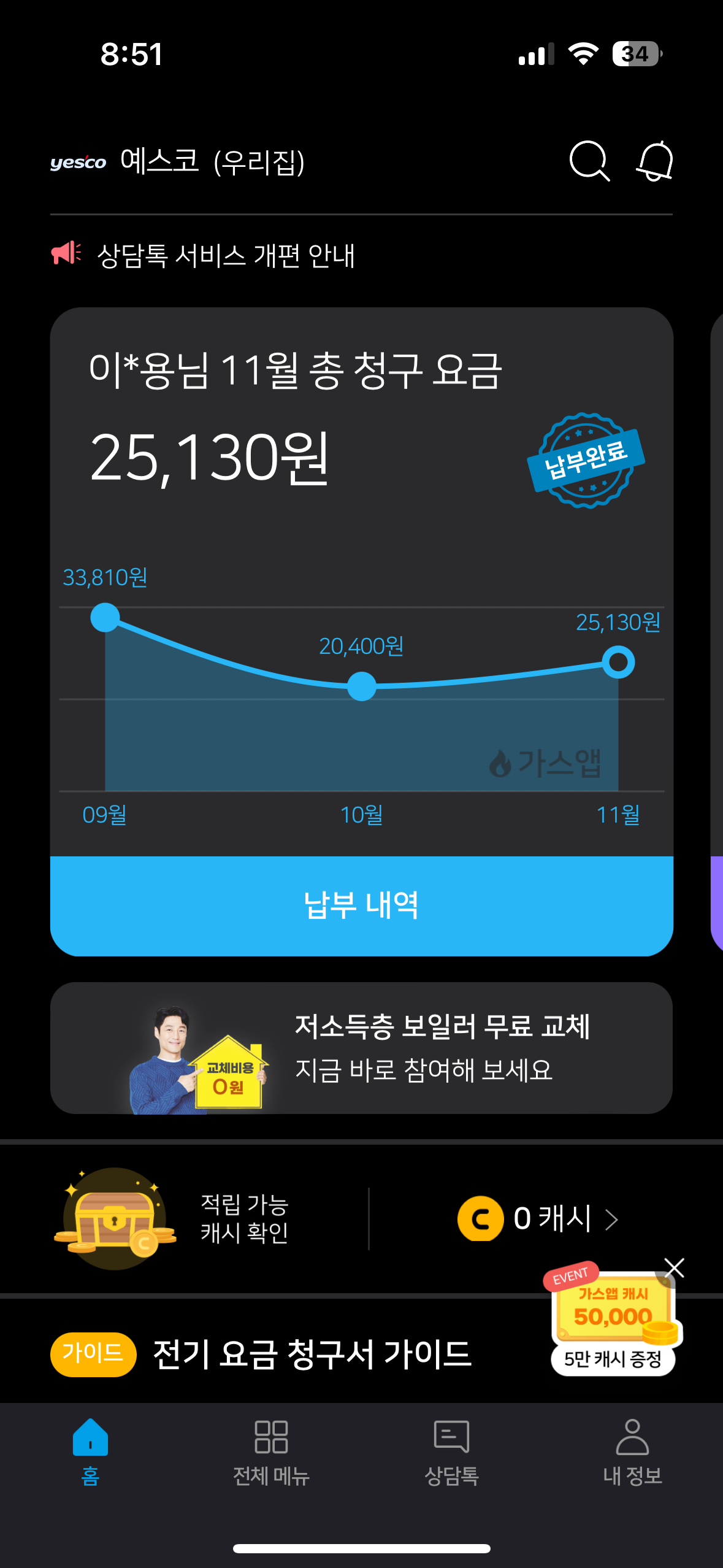Select the 09월 point on the chart
723x1568 pixels.
(x=105, y=617)
